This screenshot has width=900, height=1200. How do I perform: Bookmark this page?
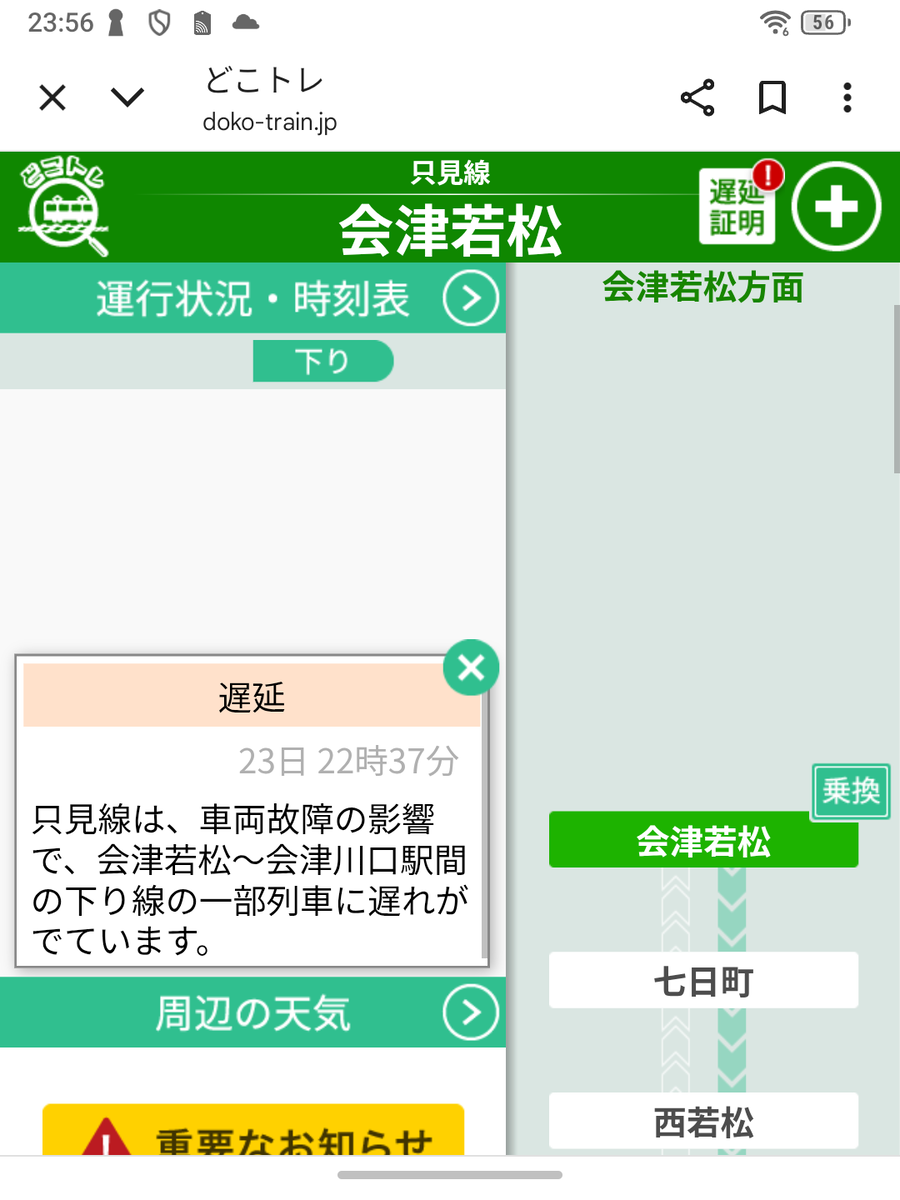coord(772,98)
